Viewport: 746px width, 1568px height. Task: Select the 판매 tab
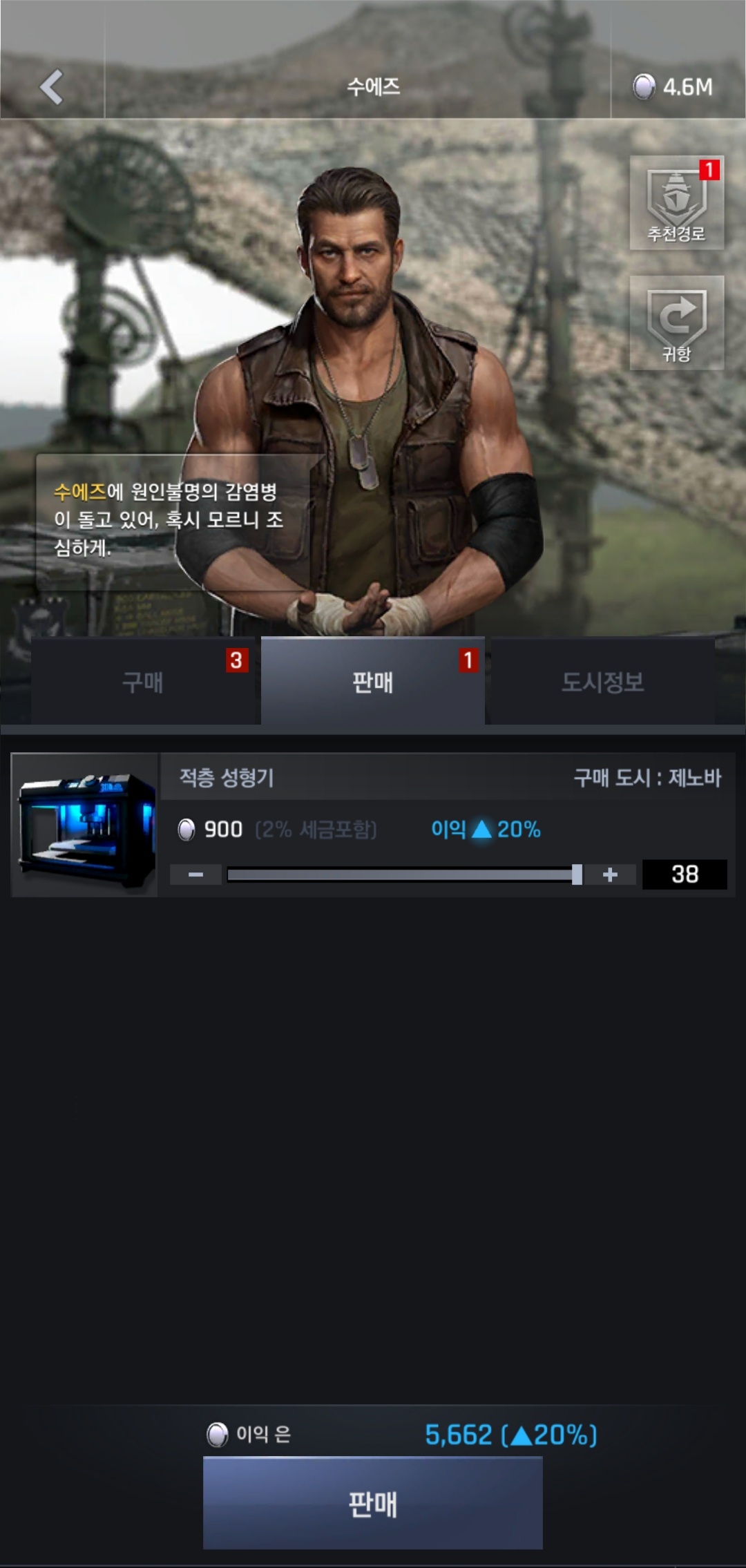pyautogui.click(x=372, y=682)
